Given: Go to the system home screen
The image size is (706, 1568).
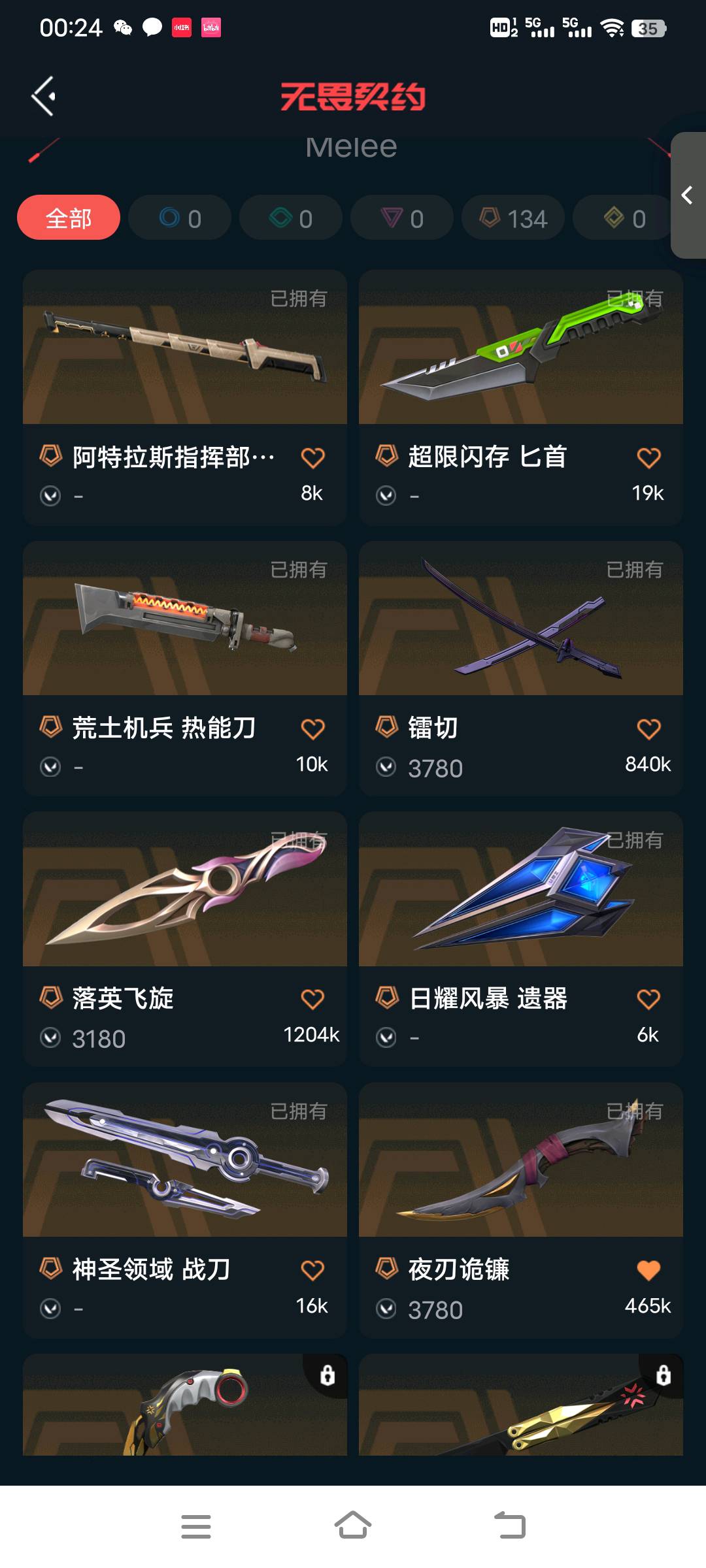Looking at the screenshot, I should [353, 1526].
